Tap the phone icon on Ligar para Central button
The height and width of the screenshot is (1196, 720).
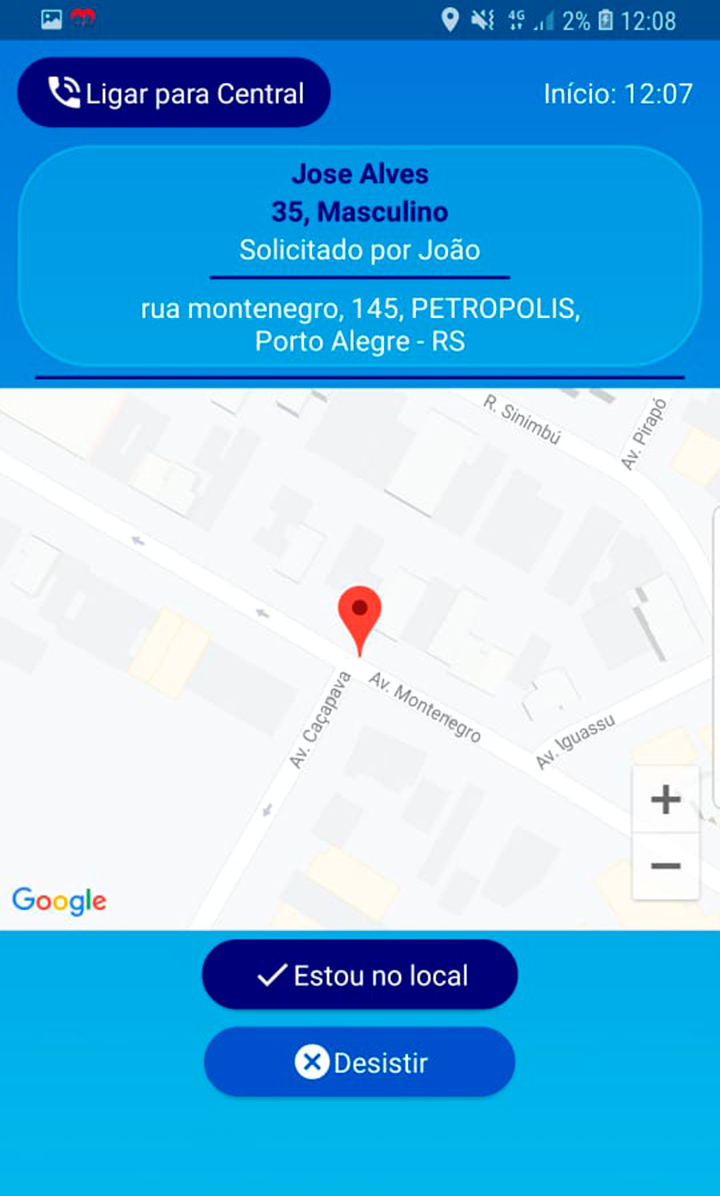(x=62, y=92)
